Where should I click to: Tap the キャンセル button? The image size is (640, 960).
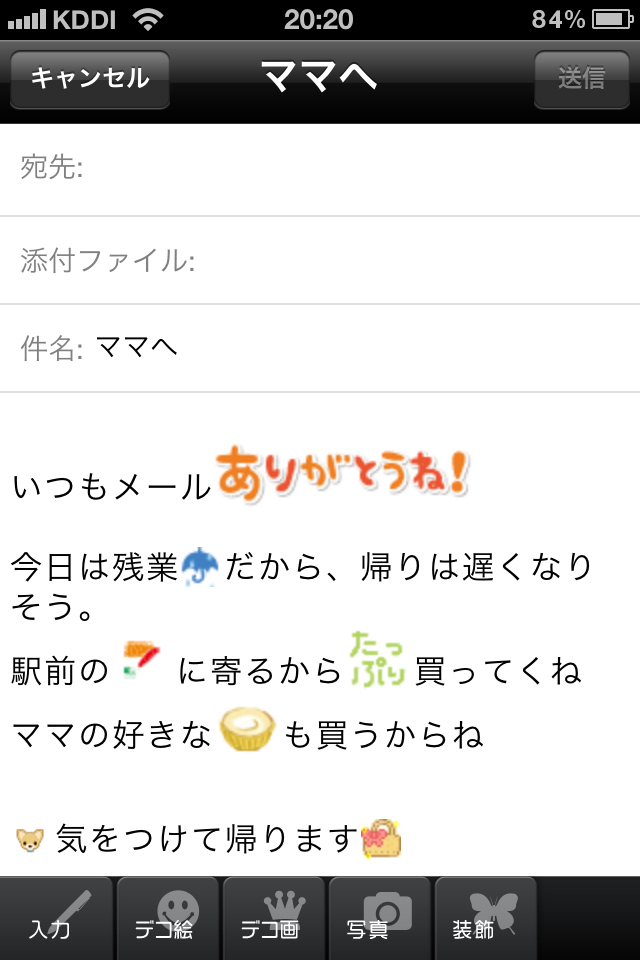tap(90, 79)
